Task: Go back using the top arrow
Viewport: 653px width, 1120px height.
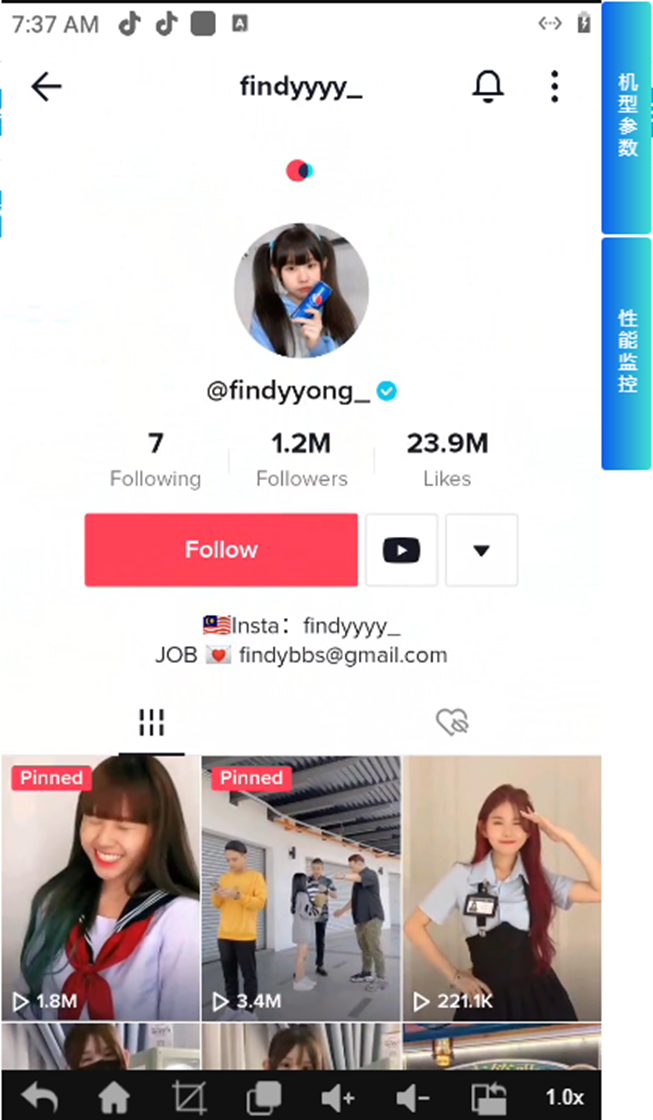Action: click(46, 87)
